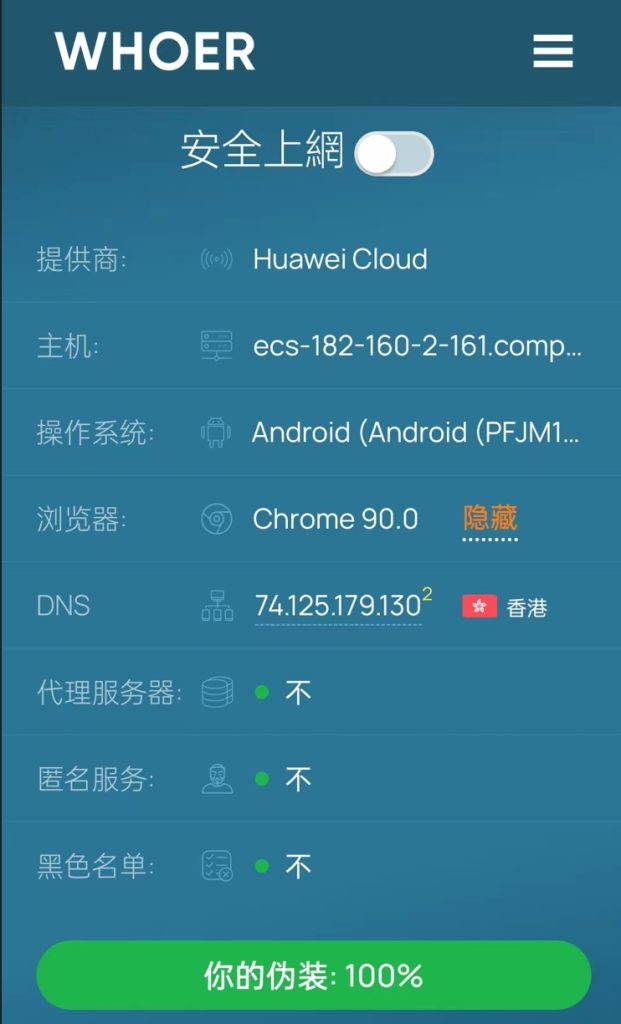The width and height of the screenshot is (621, 1024).
Task: Open the DNS address 74.125.179.130
Action: click(338, 606)
